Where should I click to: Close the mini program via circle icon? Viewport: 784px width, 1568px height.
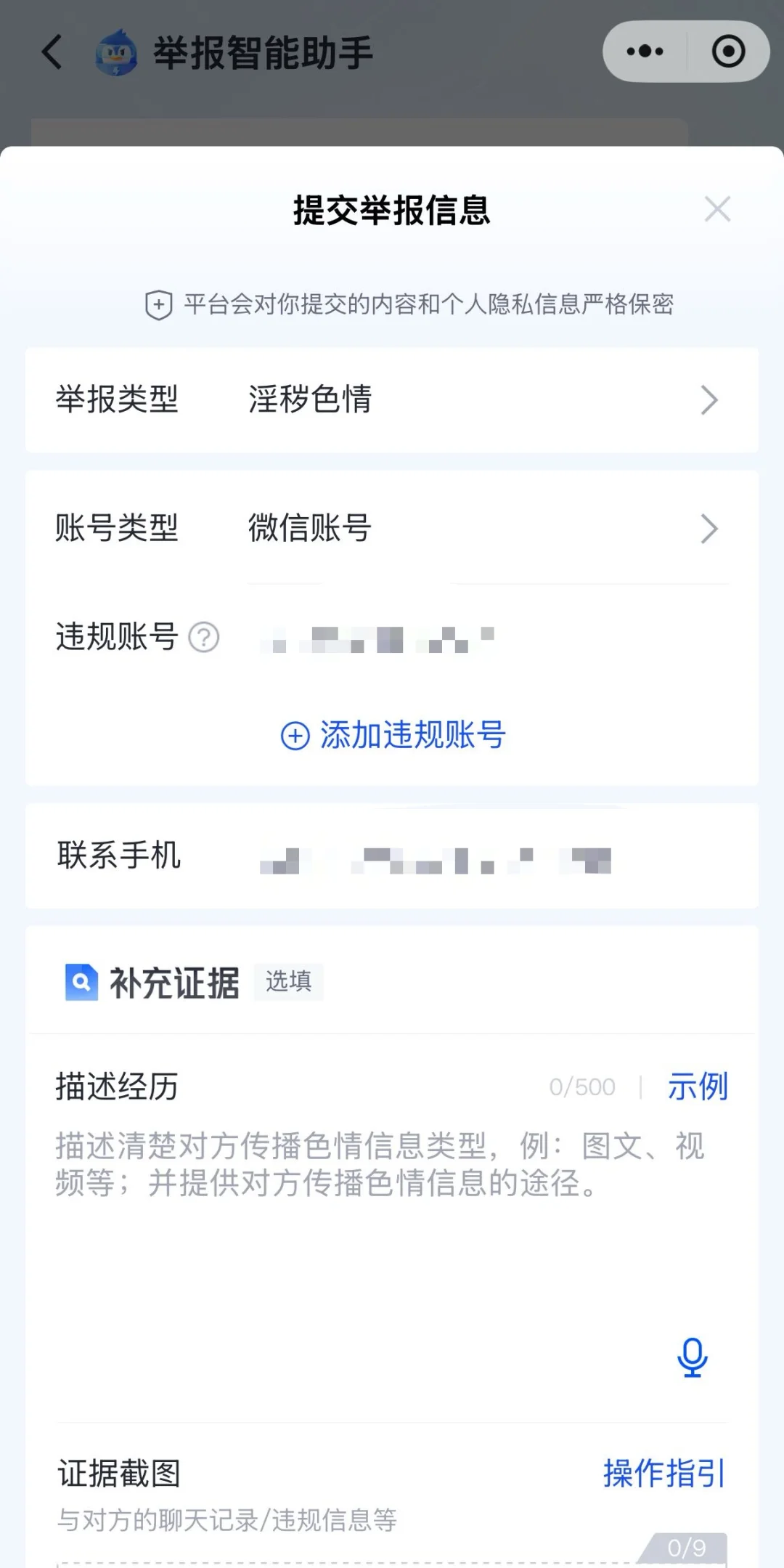coord(728,52)
